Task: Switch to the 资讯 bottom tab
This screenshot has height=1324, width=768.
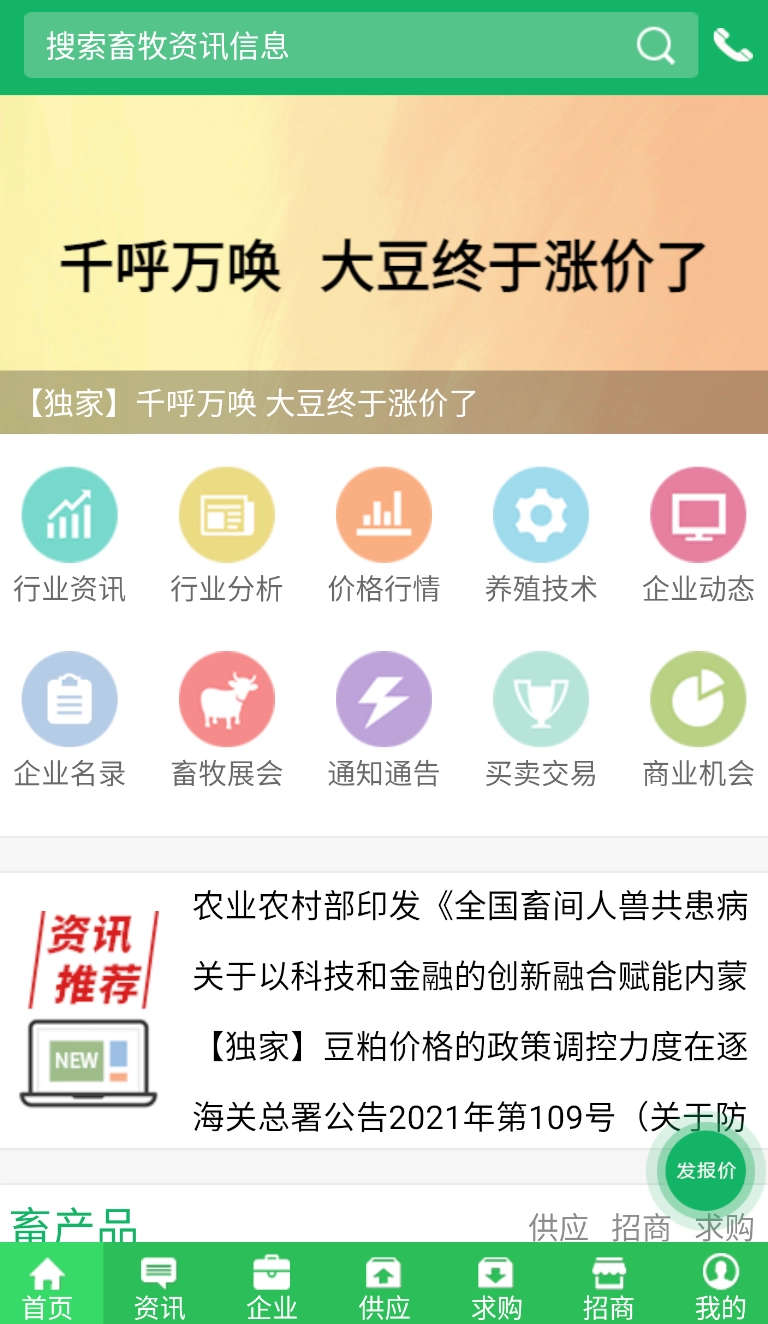Action: click(x=159, y=1288)
